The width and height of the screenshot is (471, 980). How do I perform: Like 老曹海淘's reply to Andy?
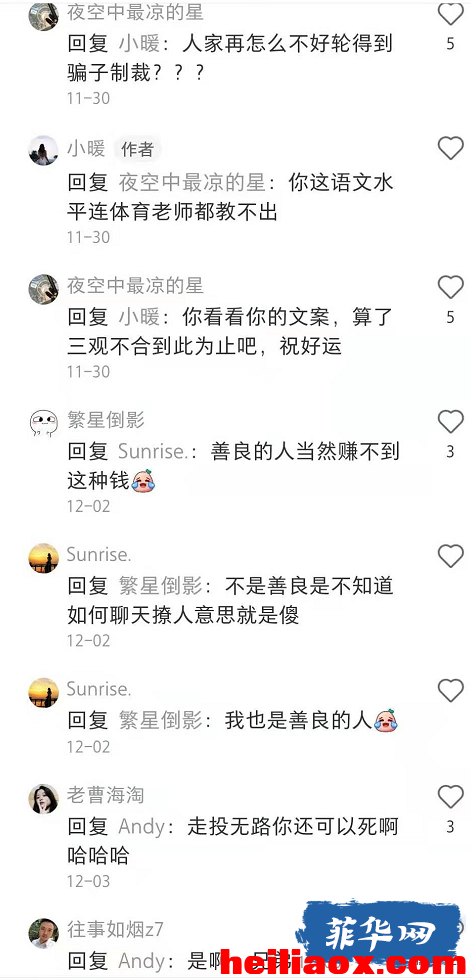(450, 797)
